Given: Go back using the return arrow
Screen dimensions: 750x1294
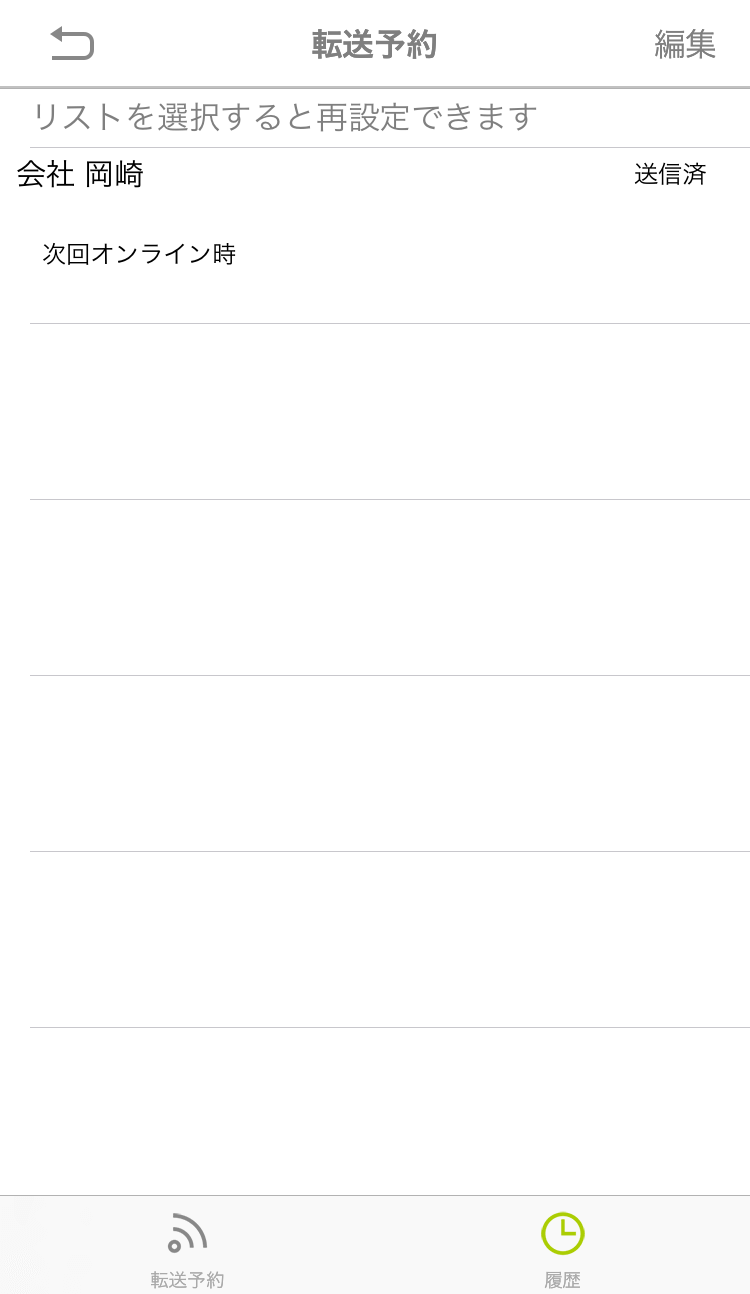Looking at the screenshot, I should tap(72, 44).
